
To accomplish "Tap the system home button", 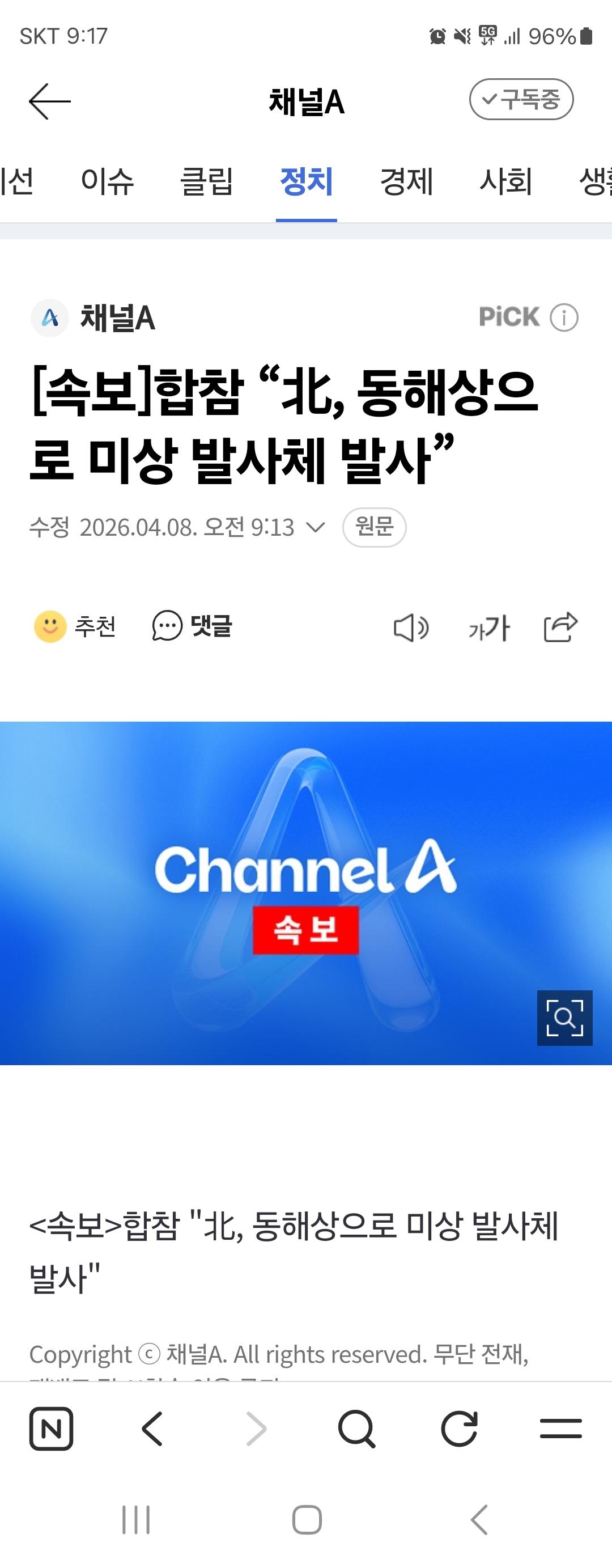I will tap(307, 1520).
